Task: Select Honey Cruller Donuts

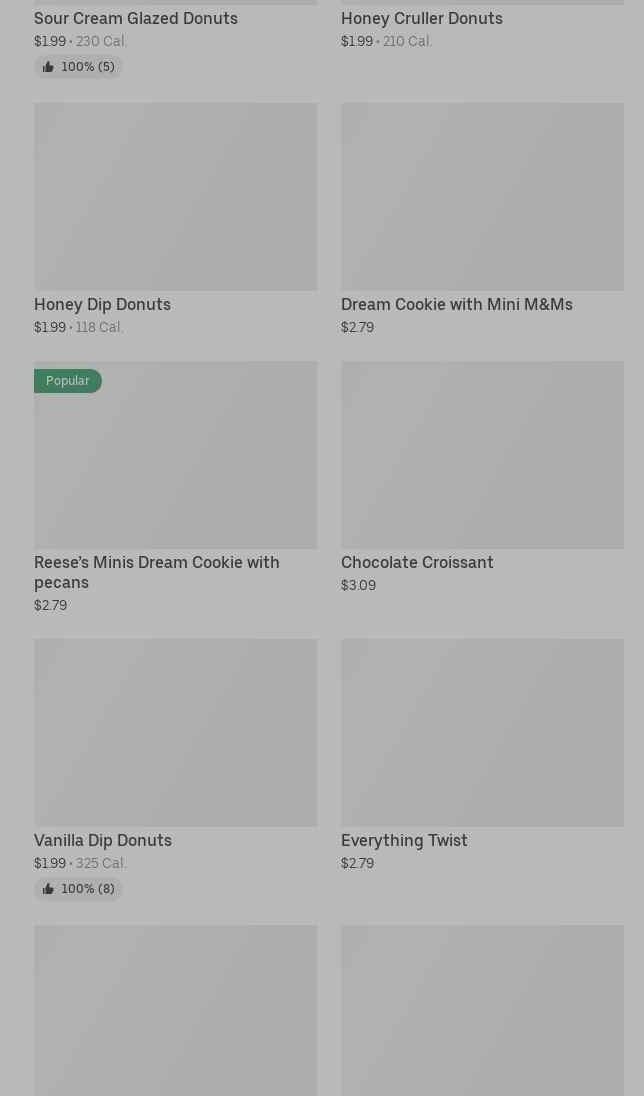Action: pos(421,18)
